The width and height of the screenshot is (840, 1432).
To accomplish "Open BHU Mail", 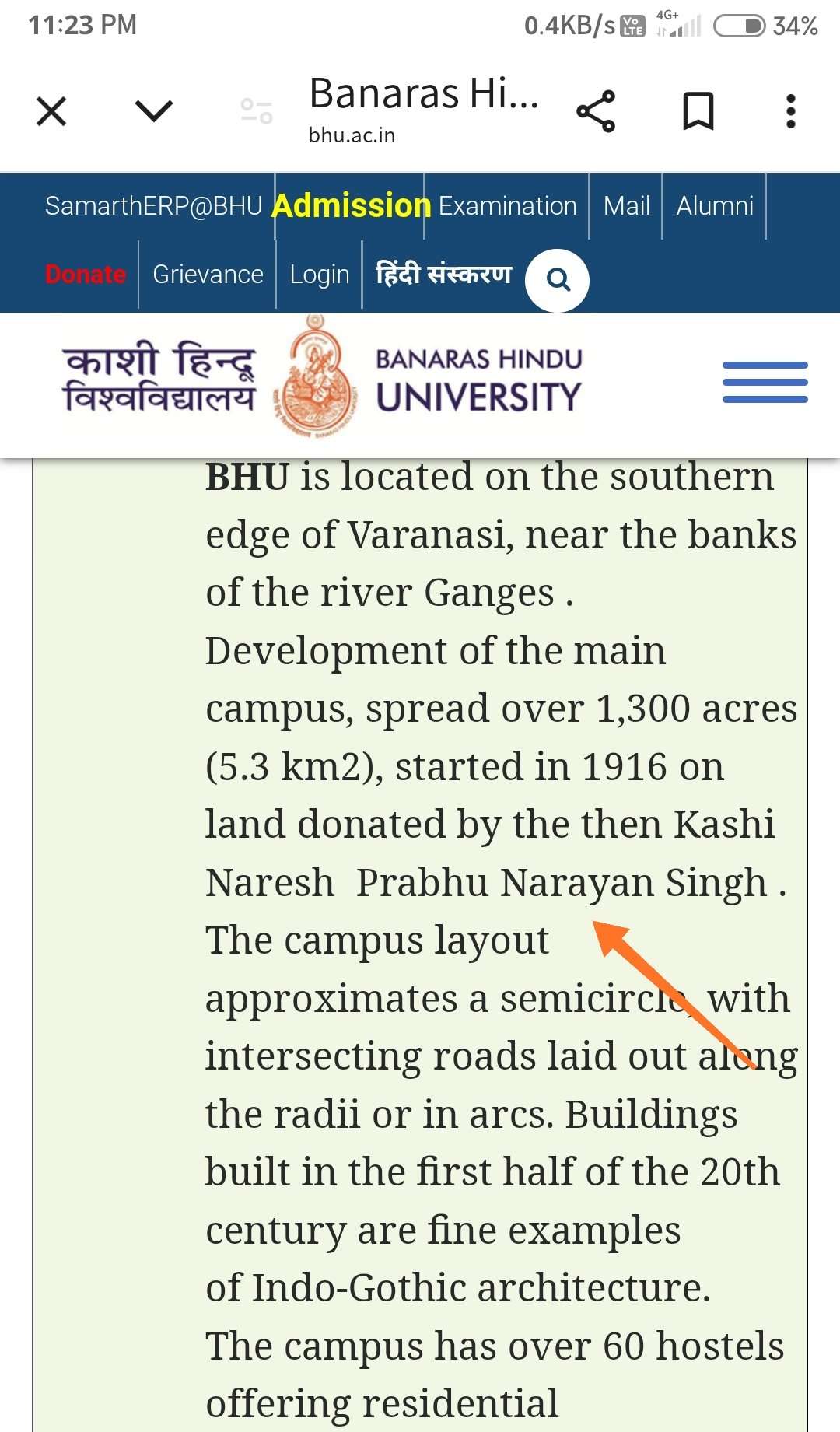I will (626, 206).
